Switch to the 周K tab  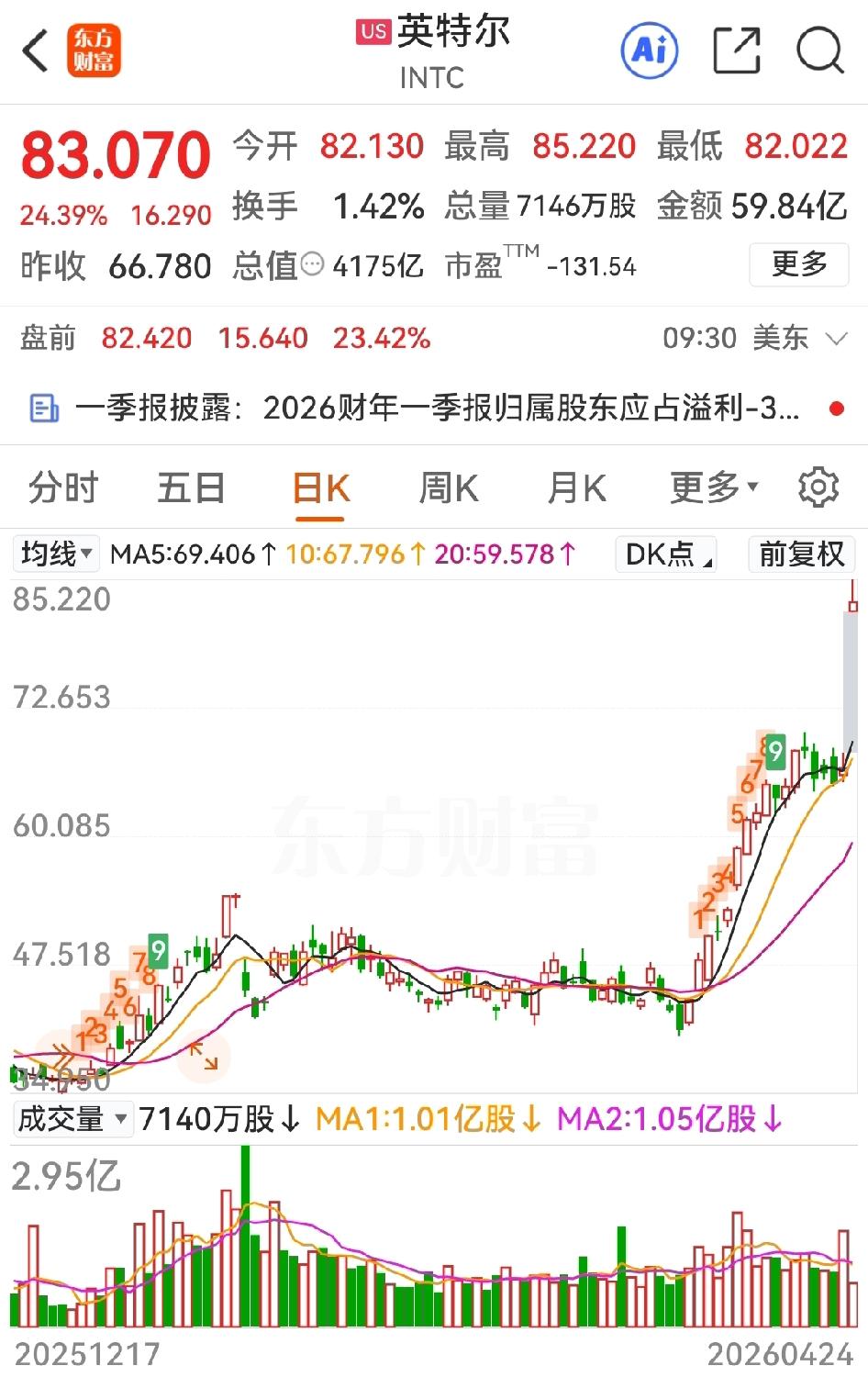(449, 487)
